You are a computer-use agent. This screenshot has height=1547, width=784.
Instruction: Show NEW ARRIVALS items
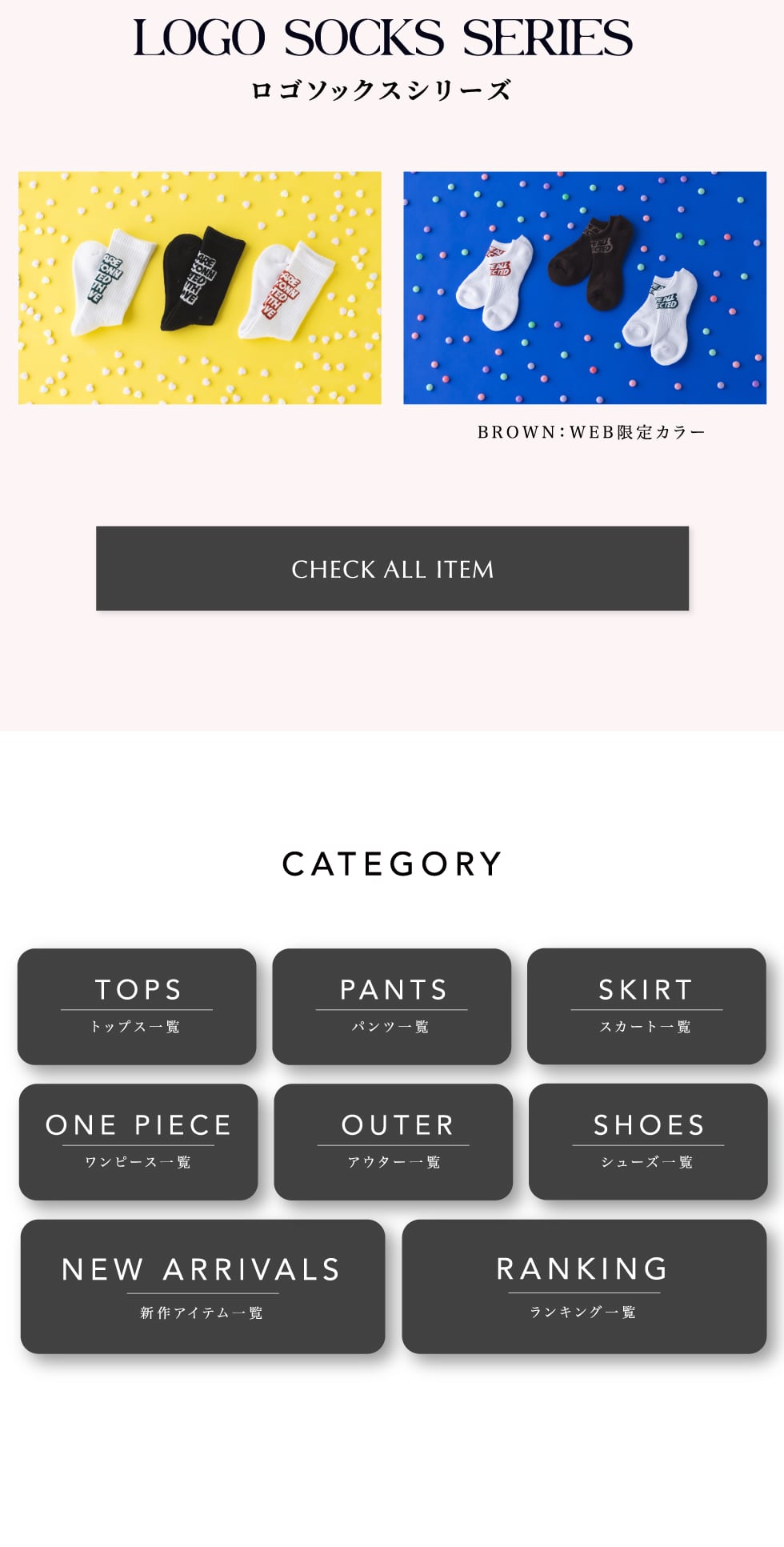coord(202,1286)
